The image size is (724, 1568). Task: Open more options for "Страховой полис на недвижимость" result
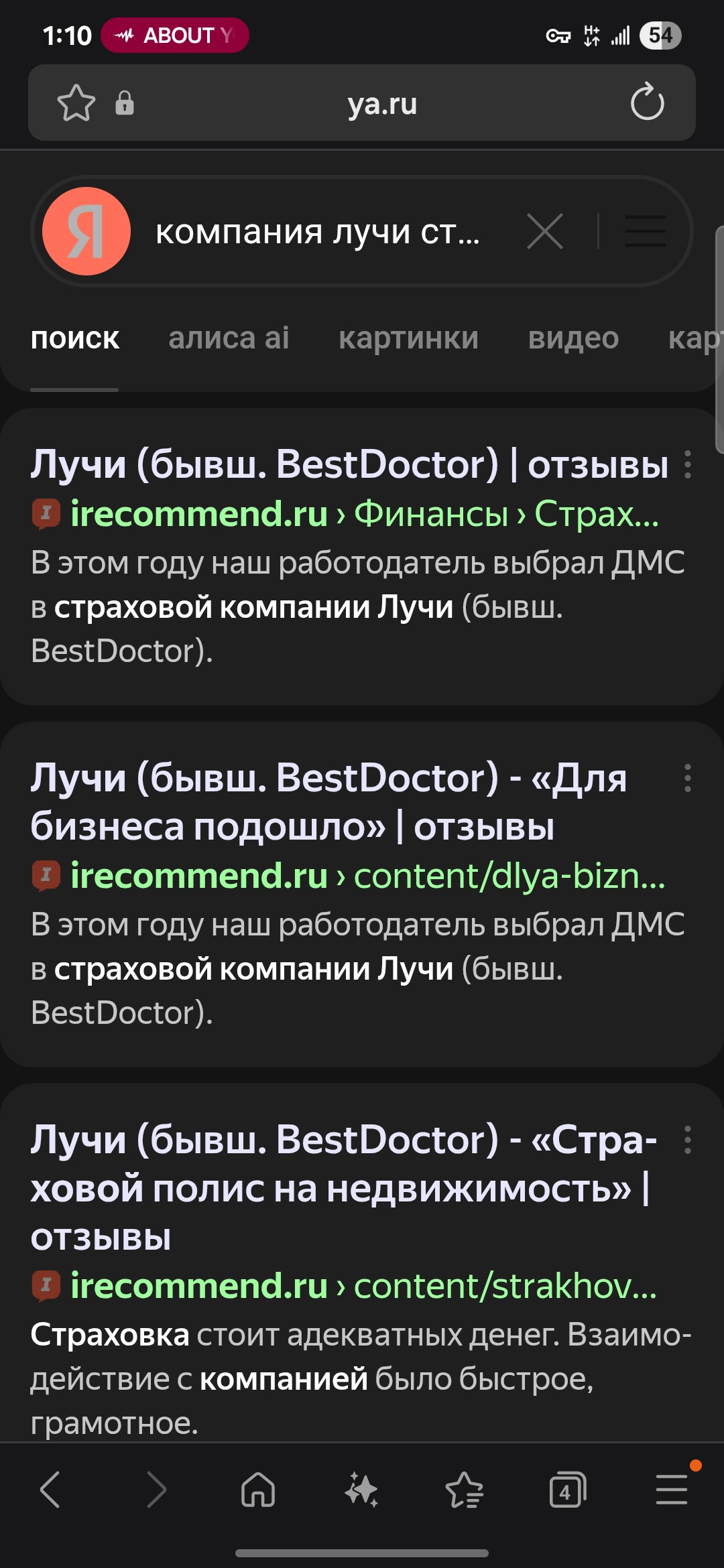click(x=687, y=1140)
